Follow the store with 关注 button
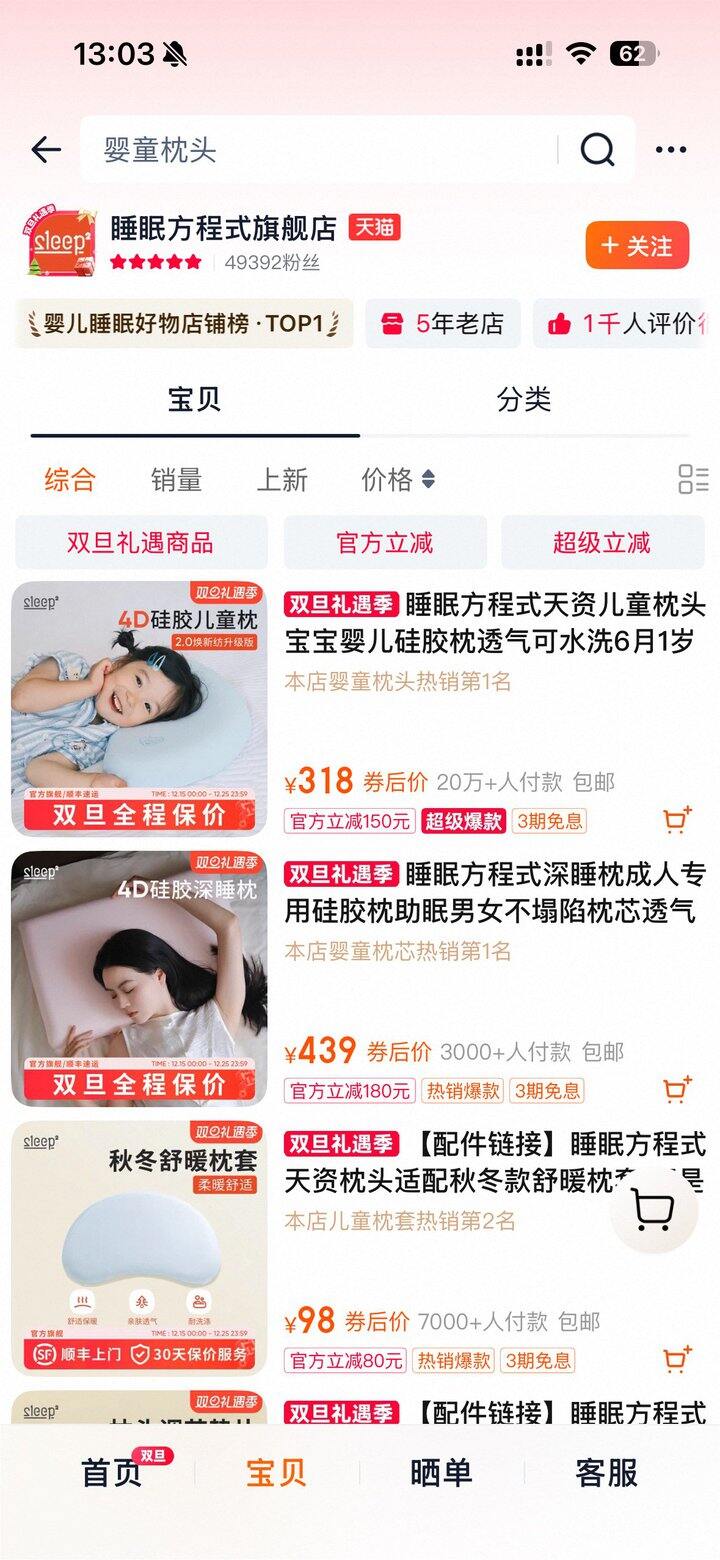Viewport: 720px width, 1560px height. 637,246
